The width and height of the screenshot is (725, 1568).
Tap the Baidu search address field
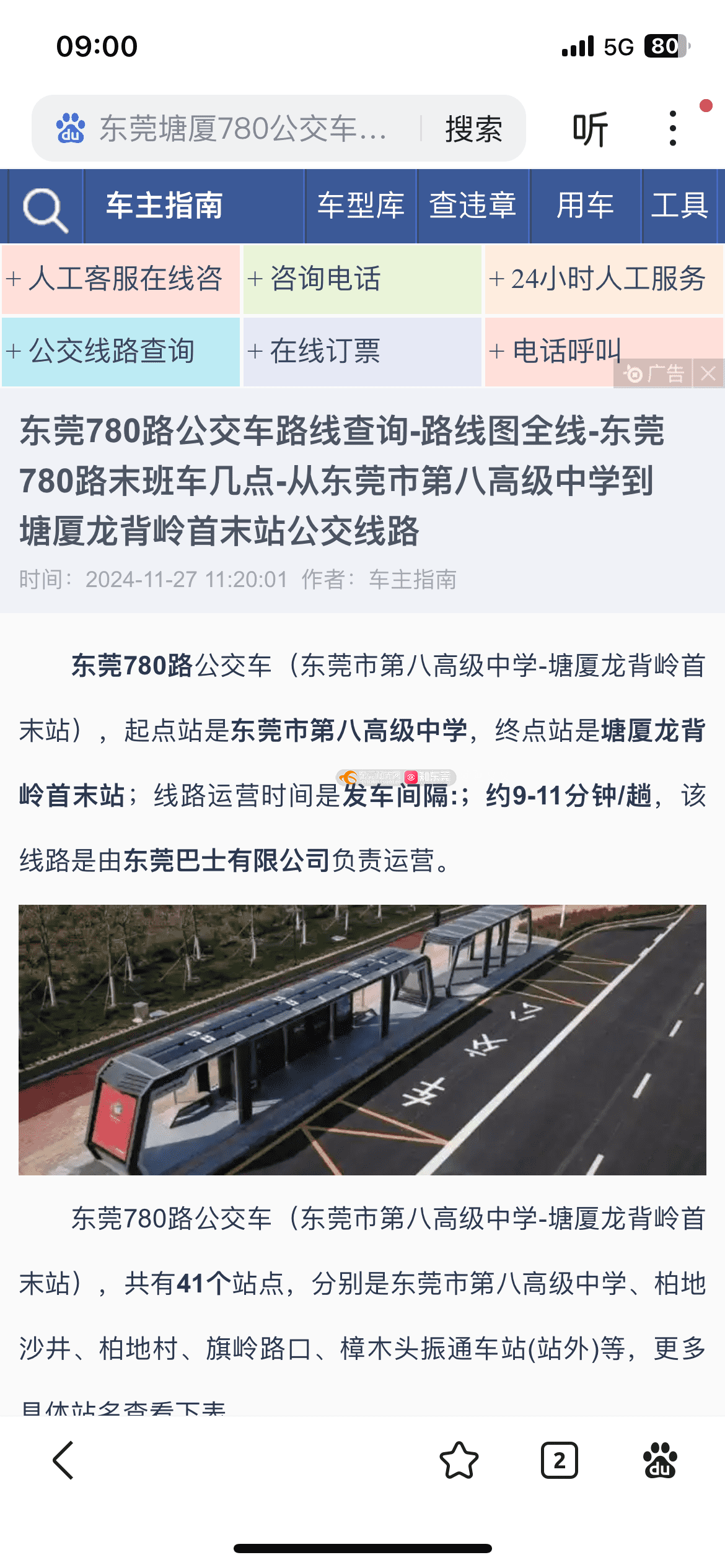[x=242, y=129]
